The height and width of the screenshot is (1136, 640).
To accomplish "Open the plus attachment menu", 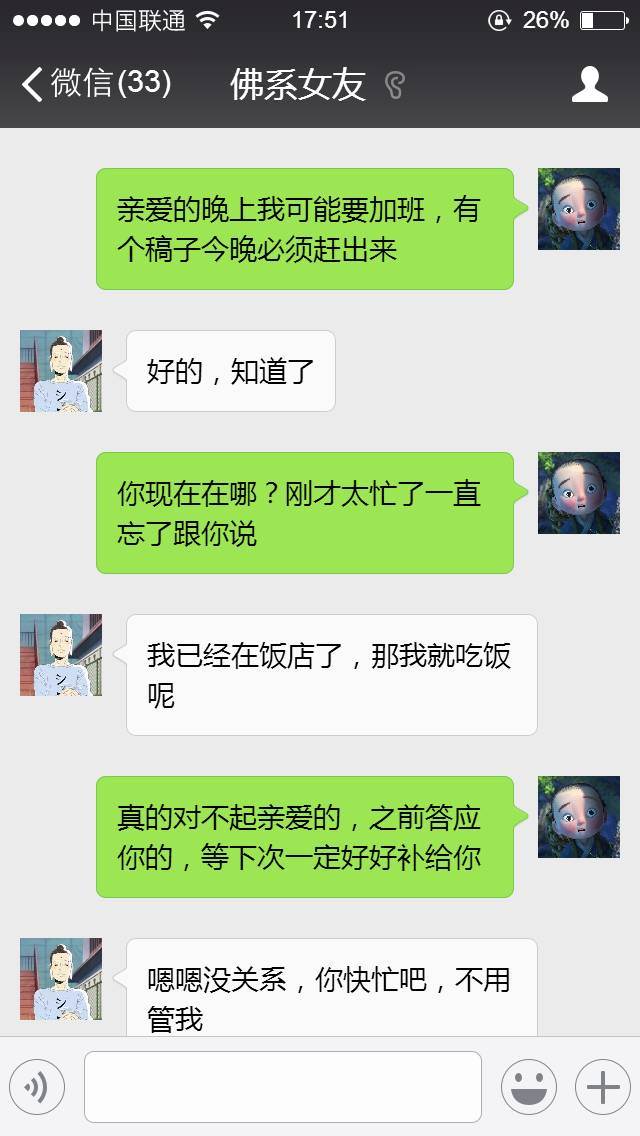I will pos(603,1087).
